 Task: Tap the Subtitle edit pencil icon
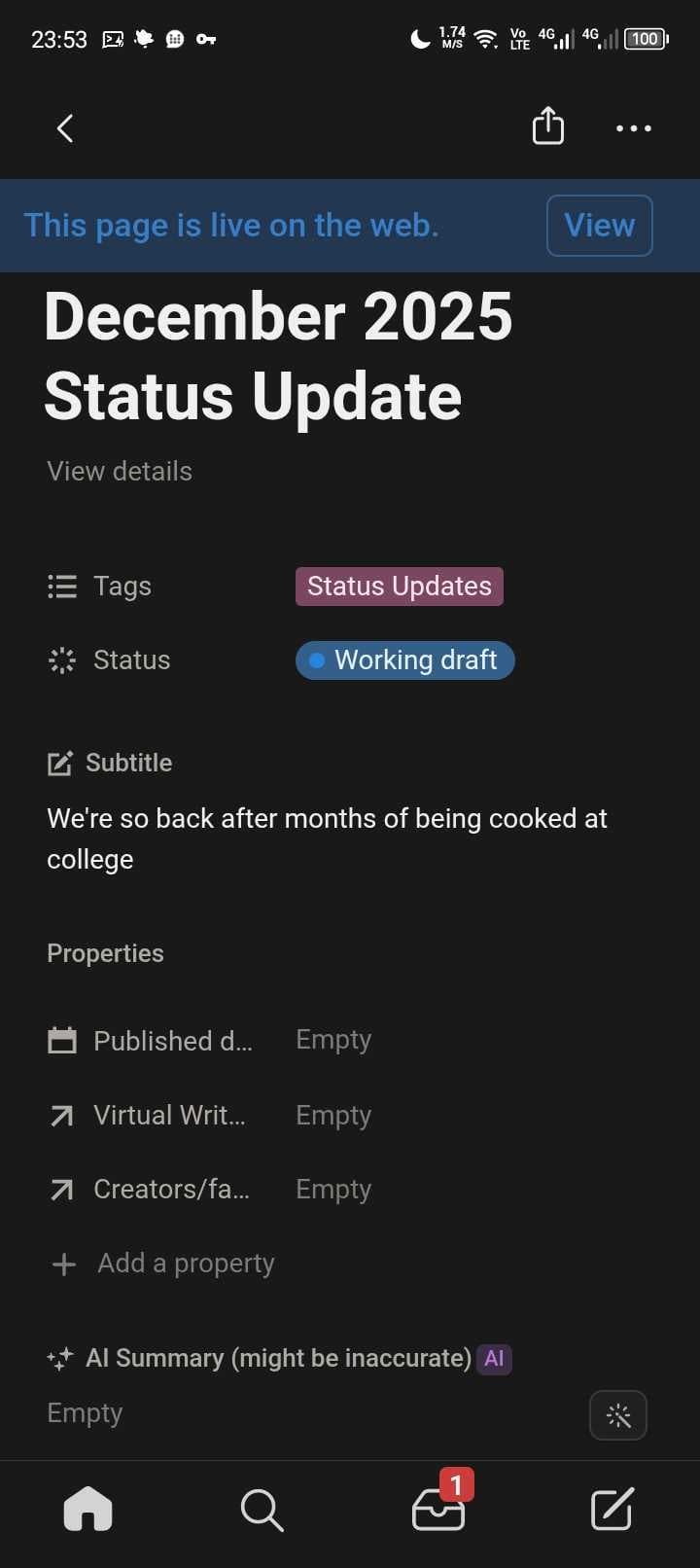pos(60,763)
